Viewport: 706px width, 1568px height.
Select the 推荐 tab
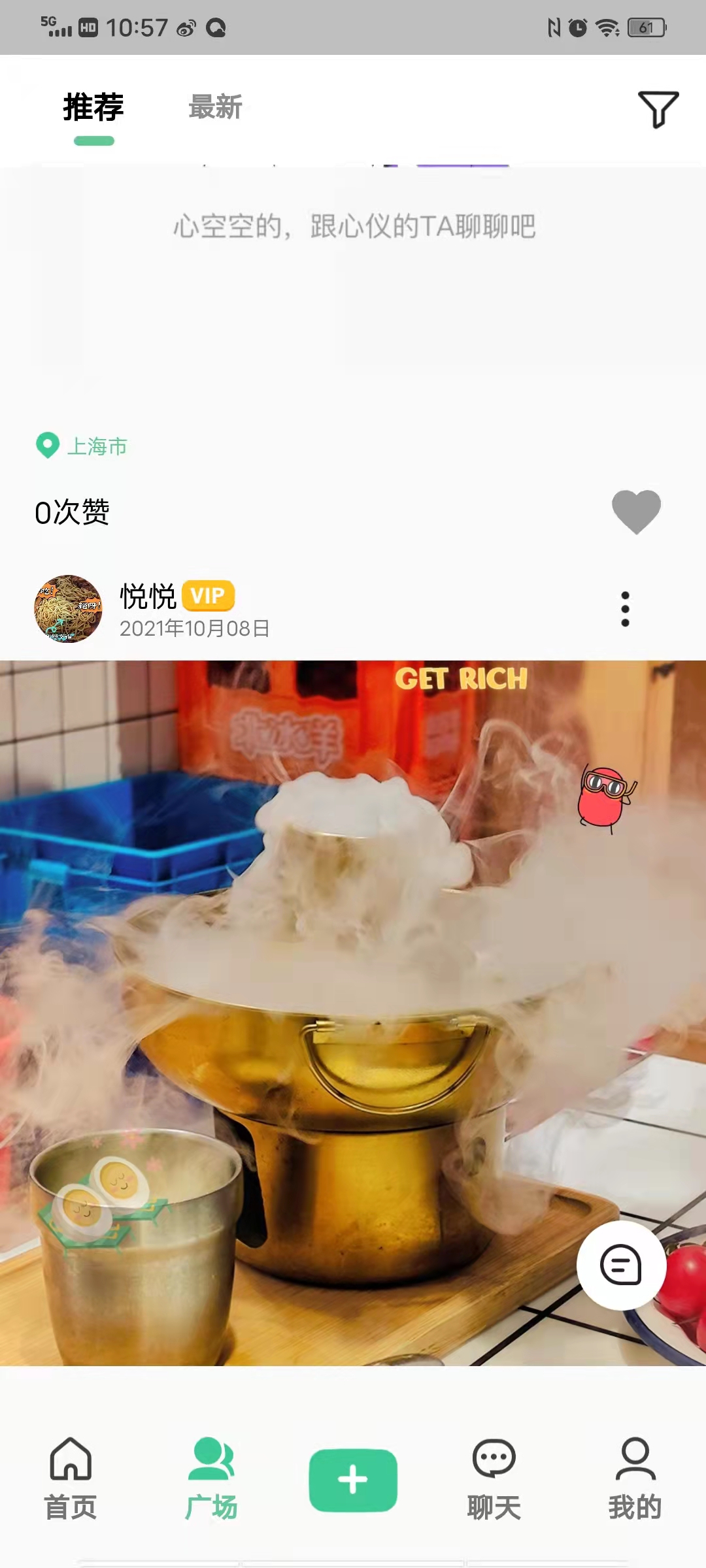tap(91, 108)
